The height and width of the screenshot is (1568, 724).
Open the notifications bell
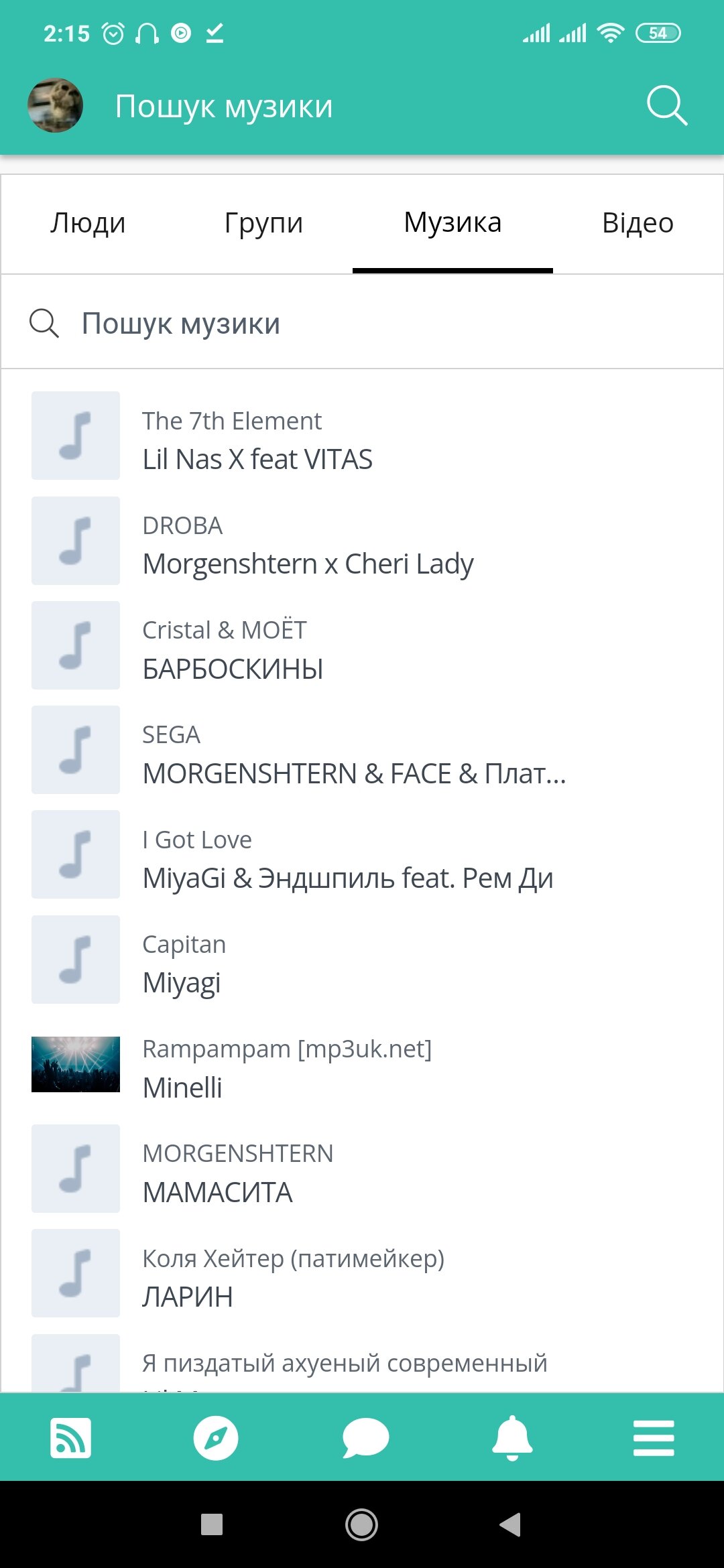[512, 1437]
